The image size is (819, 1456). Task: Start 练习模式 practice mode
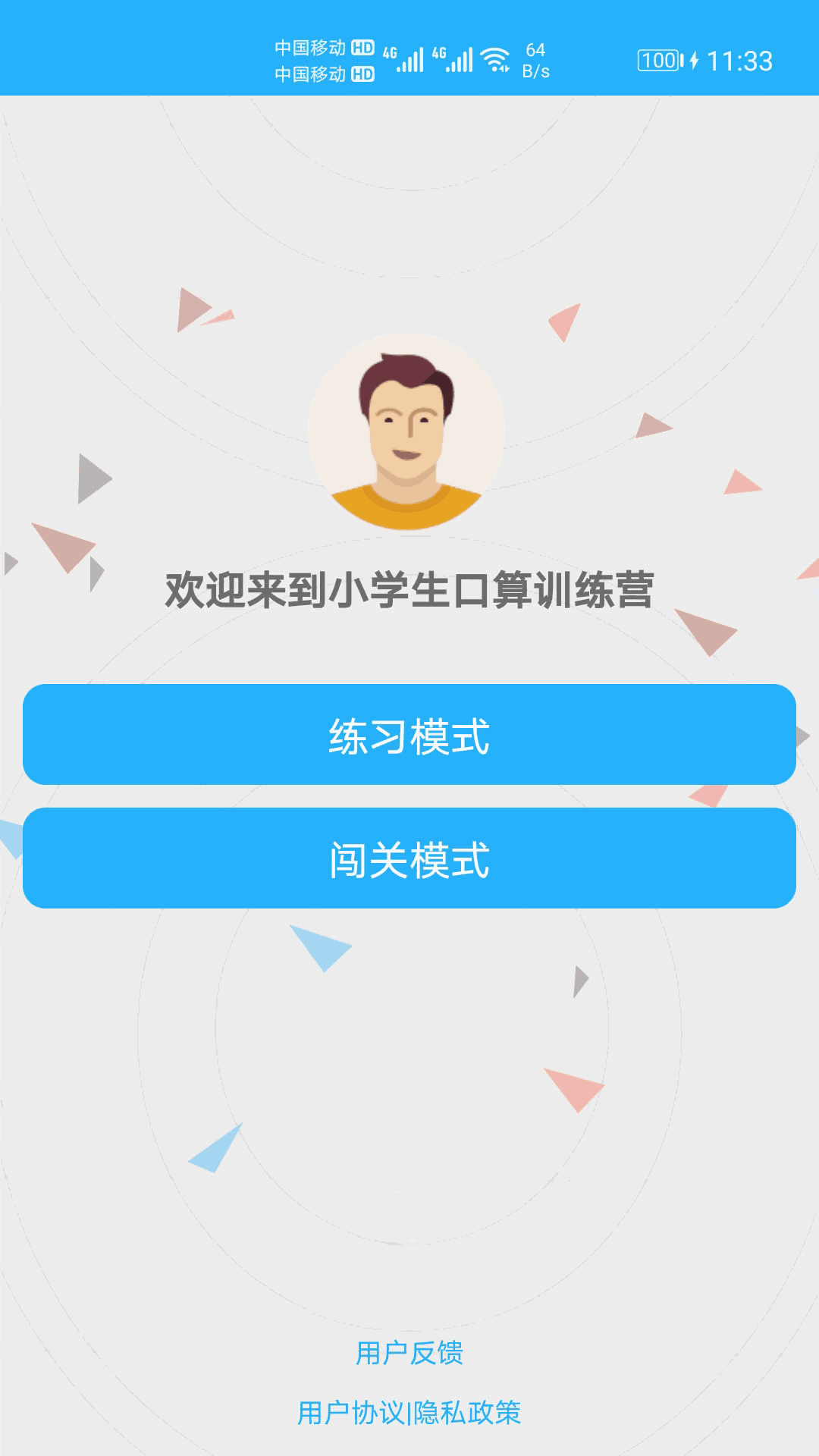pos(409,734)
